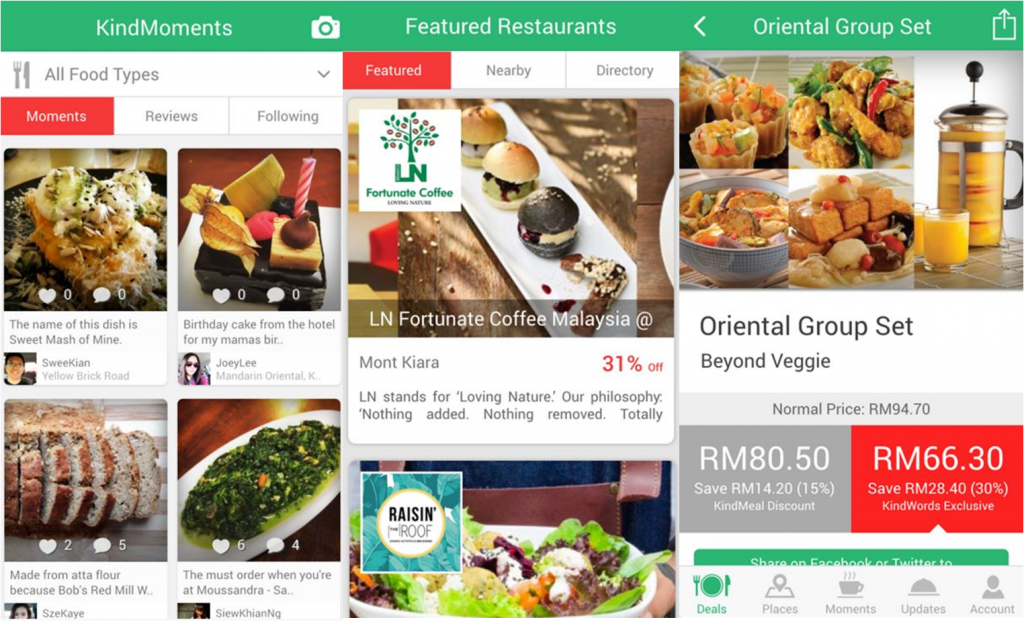
Task: Select the Nearby restaurants tab
Action: point(508,70)
